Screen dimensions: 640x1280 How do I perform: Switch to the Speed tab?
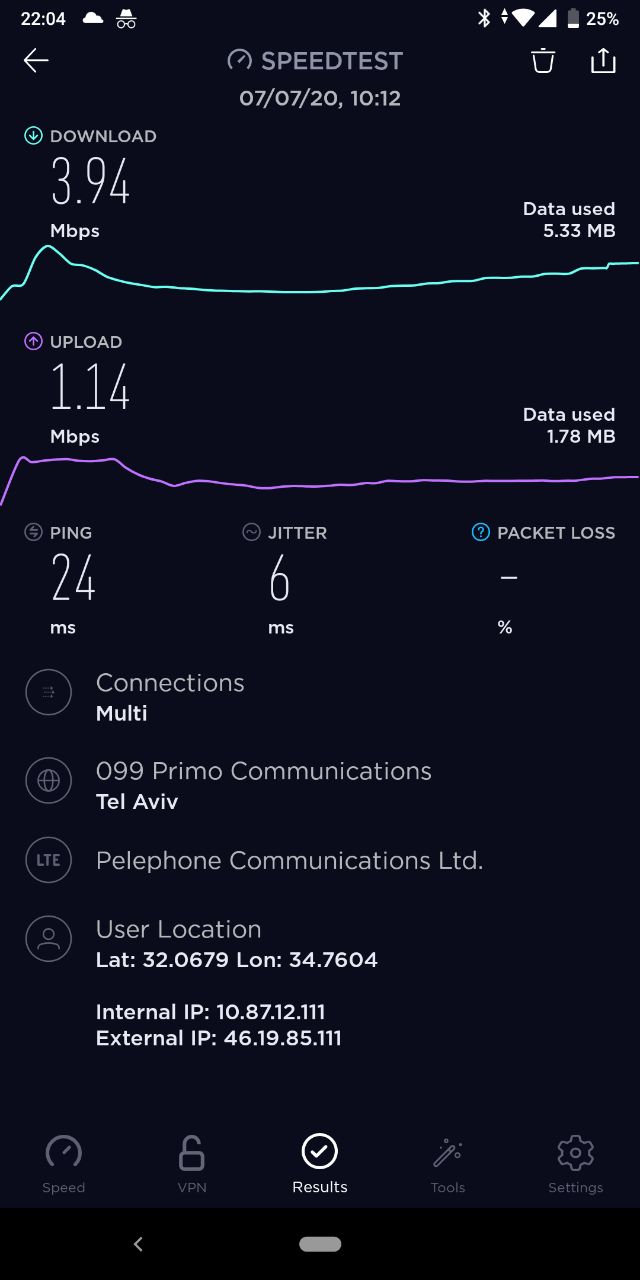64,1164
